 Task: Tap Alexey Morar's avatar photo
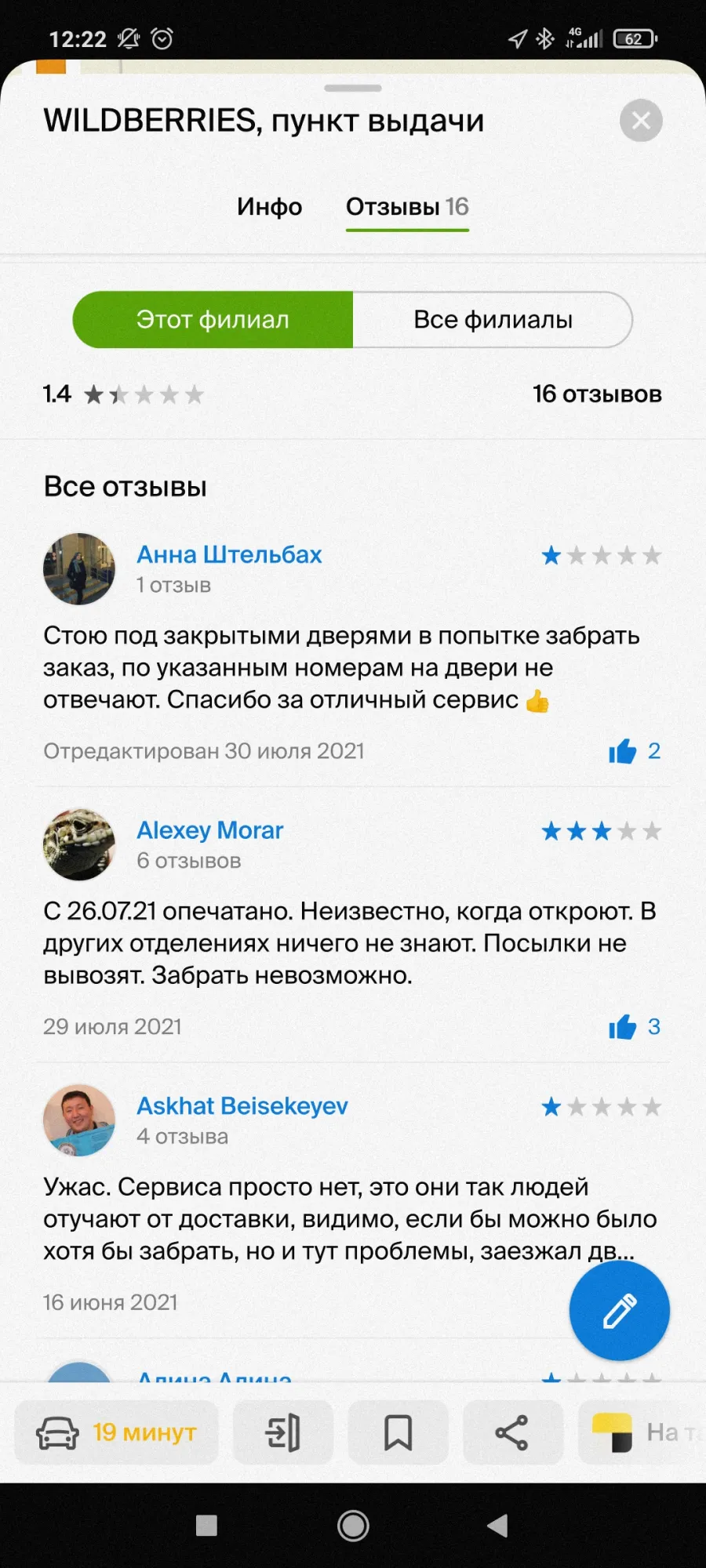point(78,845)
